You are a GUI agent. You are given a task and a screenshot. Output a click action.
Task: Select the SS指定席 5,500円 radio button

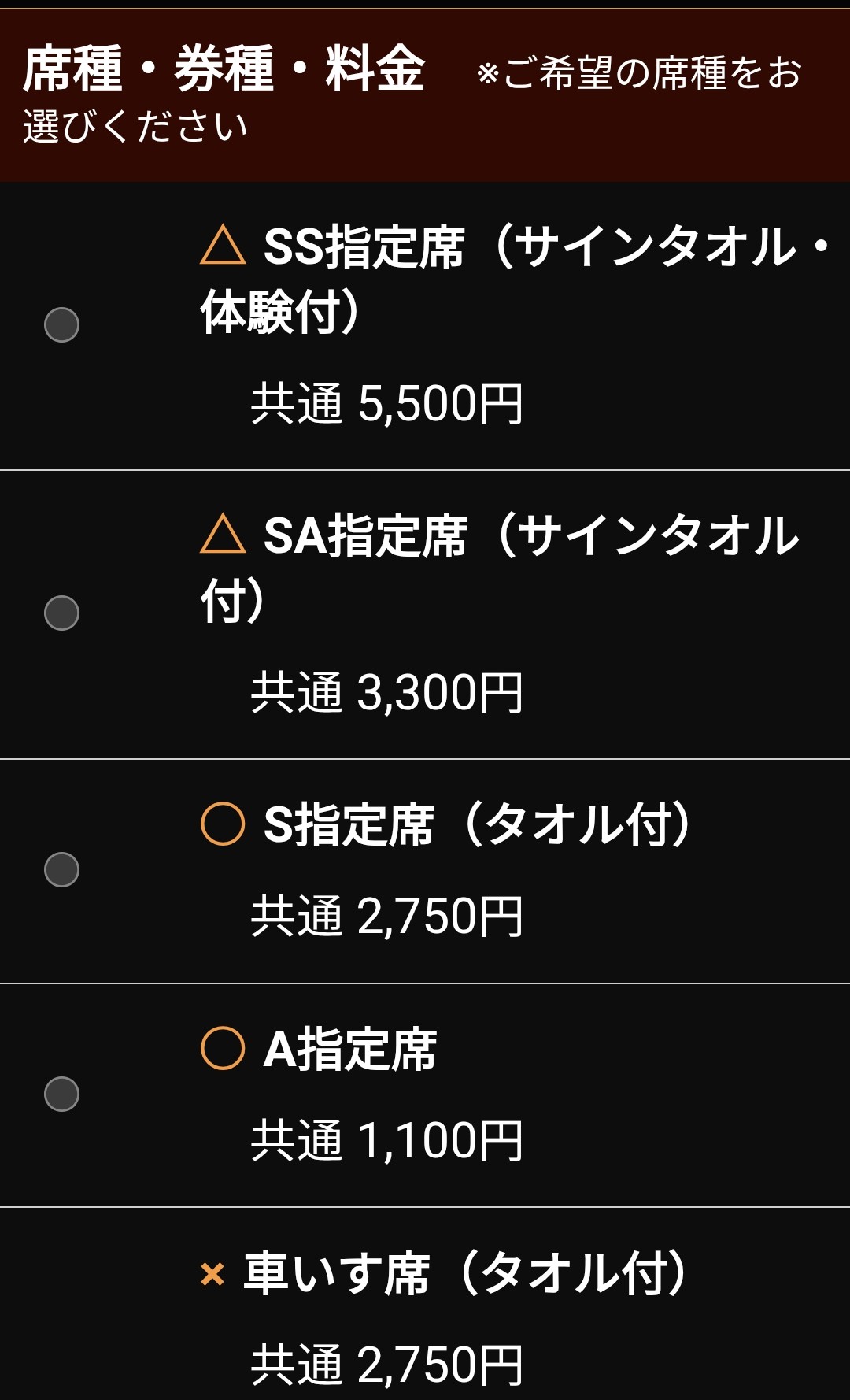[61, 324]
